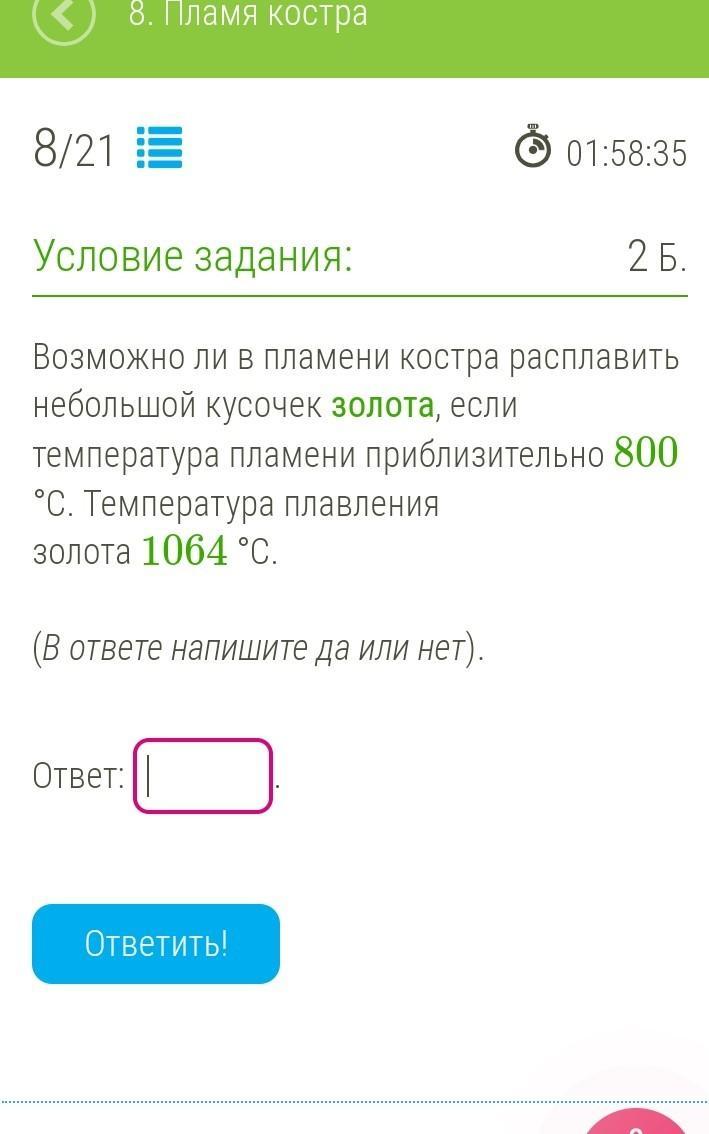This screenshot has width=709, height=1134.
Task: Go back using the top arrow
Action: click(64, 17)
